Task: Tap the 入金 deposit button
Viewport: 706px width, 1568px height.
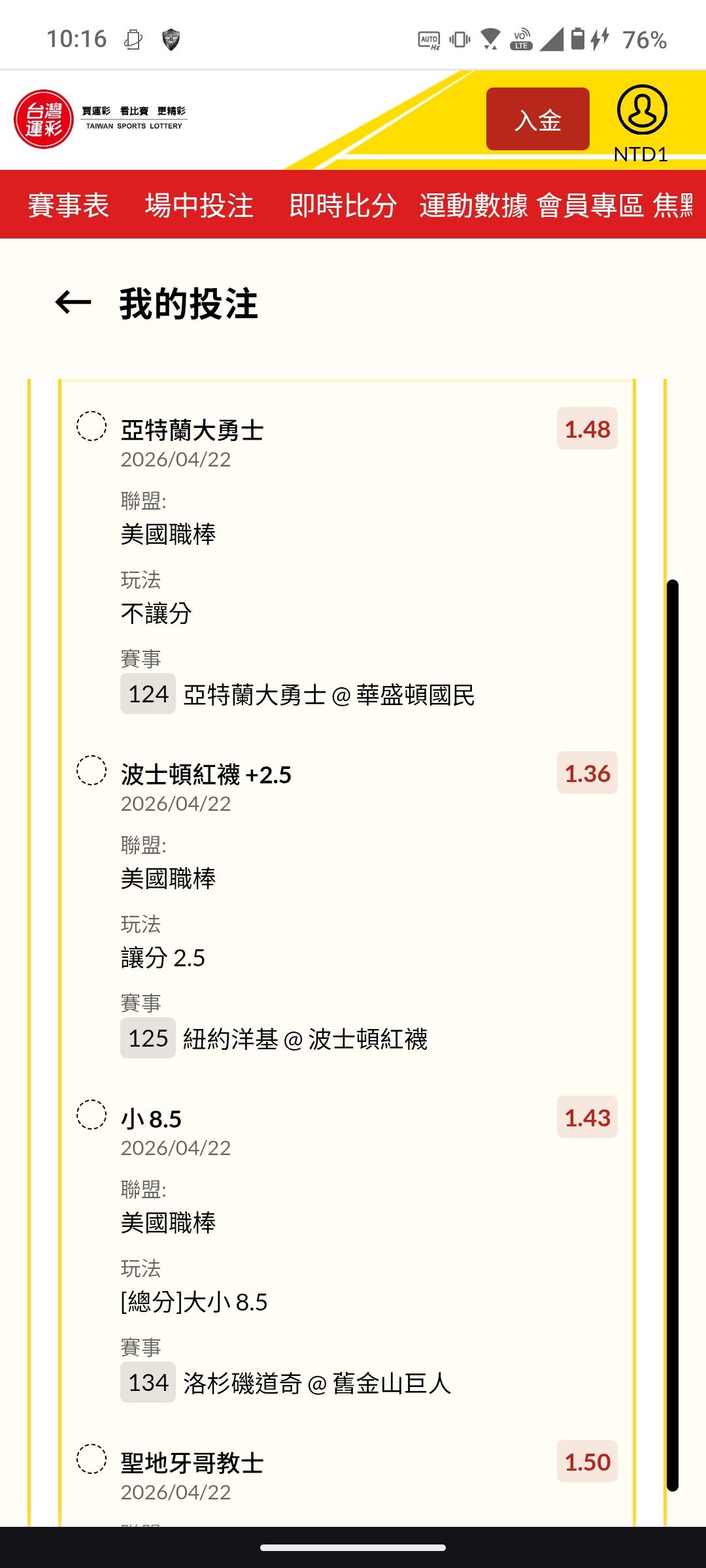Action: coord(537,119)
